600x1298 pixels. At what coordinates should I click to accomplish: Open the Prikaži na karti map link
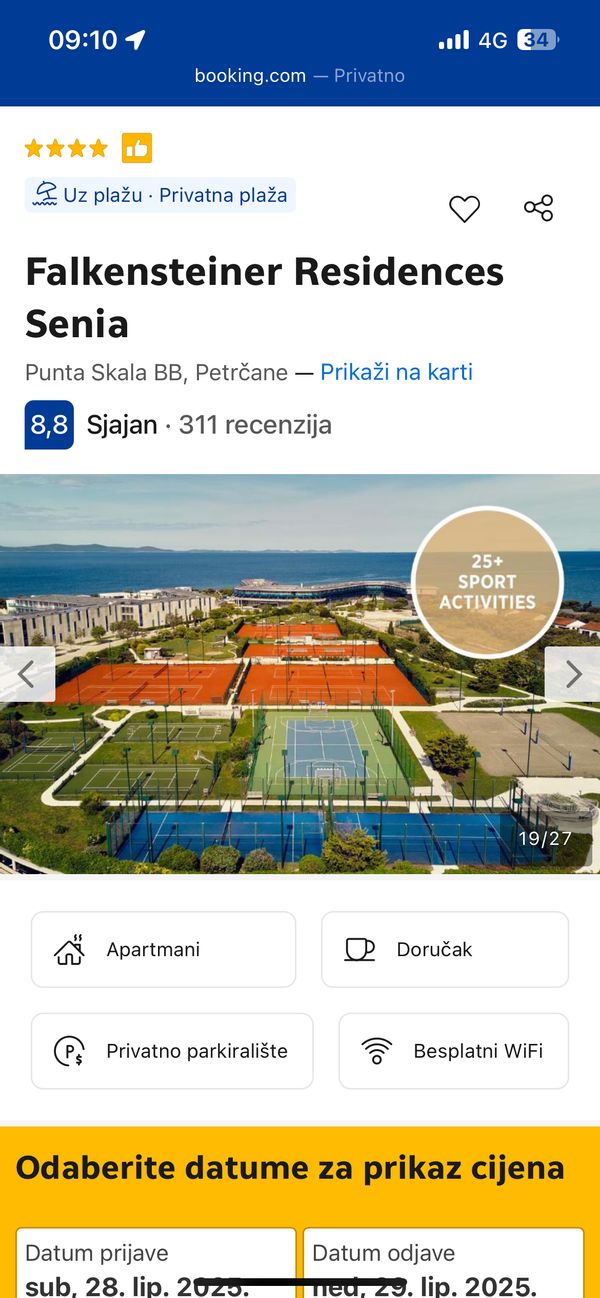click(x=396, y=372)
